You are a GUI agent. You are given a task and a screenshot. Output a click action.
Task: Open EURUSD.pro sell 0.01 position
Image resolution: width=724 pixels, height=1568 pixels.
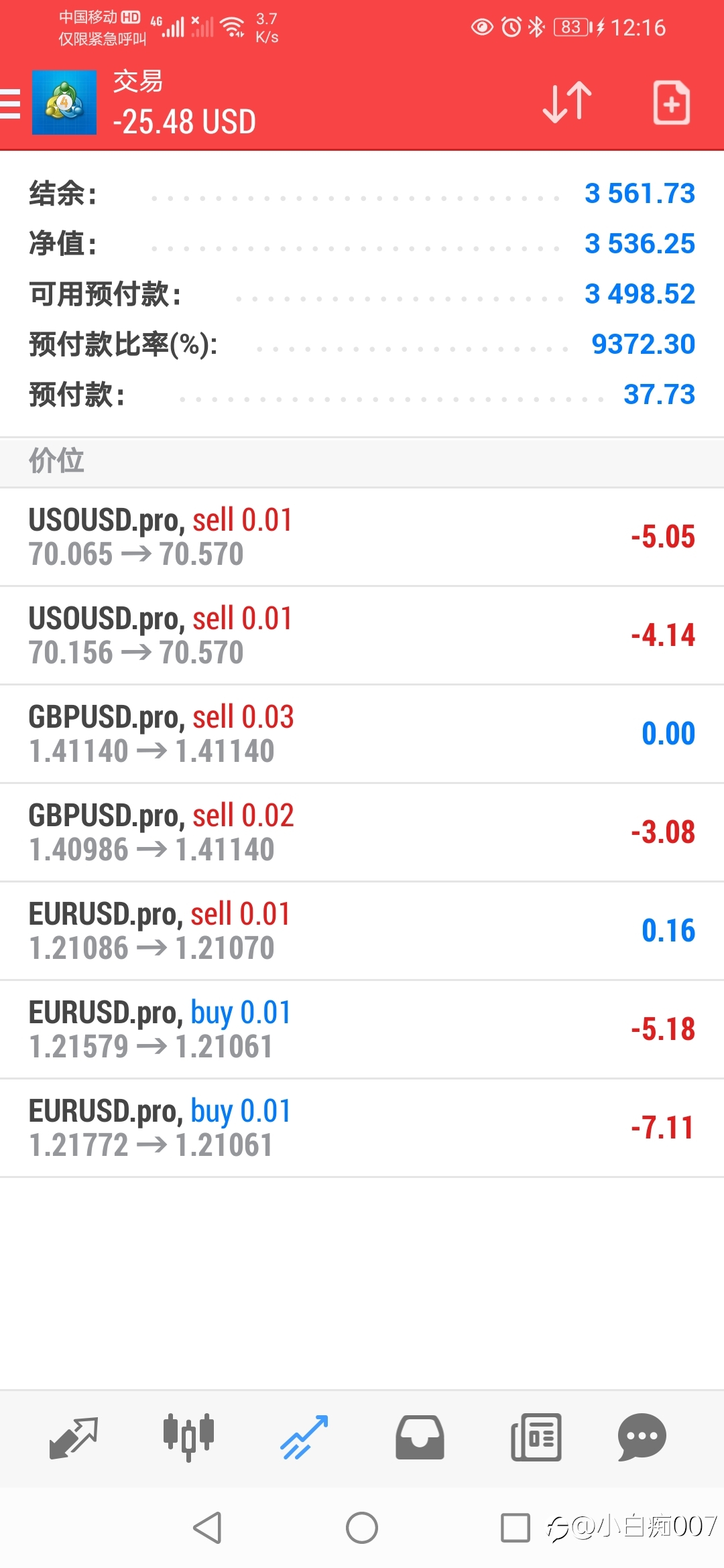click(362, 931)
